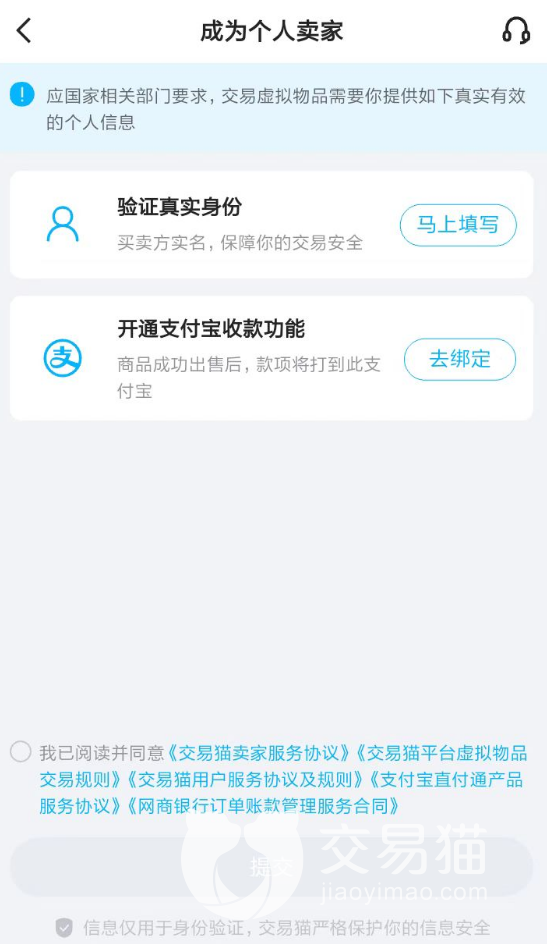Screen dimensions: 547x944
Task: Tap the 提交 submit button
Action: coord(271,867)
